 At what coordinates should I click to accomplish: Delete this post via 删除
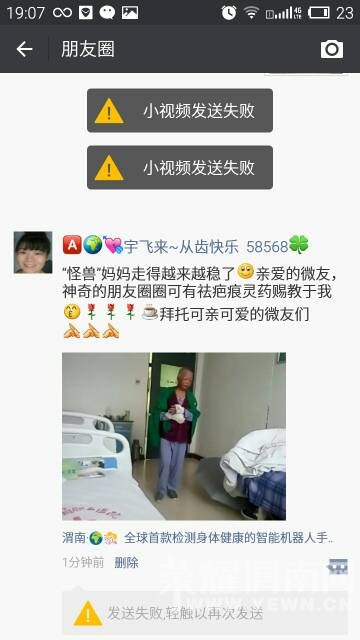126,563
